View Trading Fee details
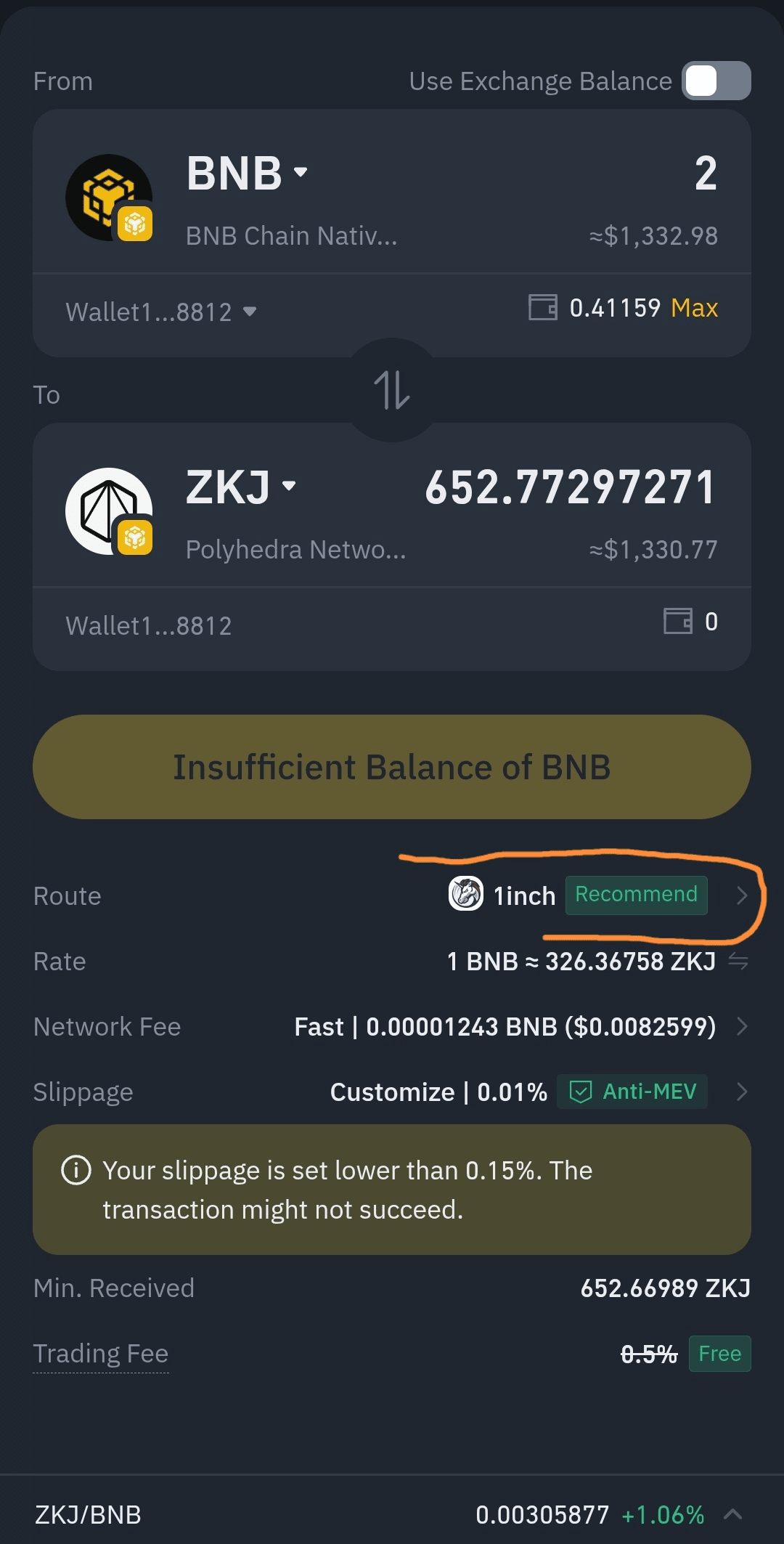784x1544 pixels. [x=101, y=1354]
